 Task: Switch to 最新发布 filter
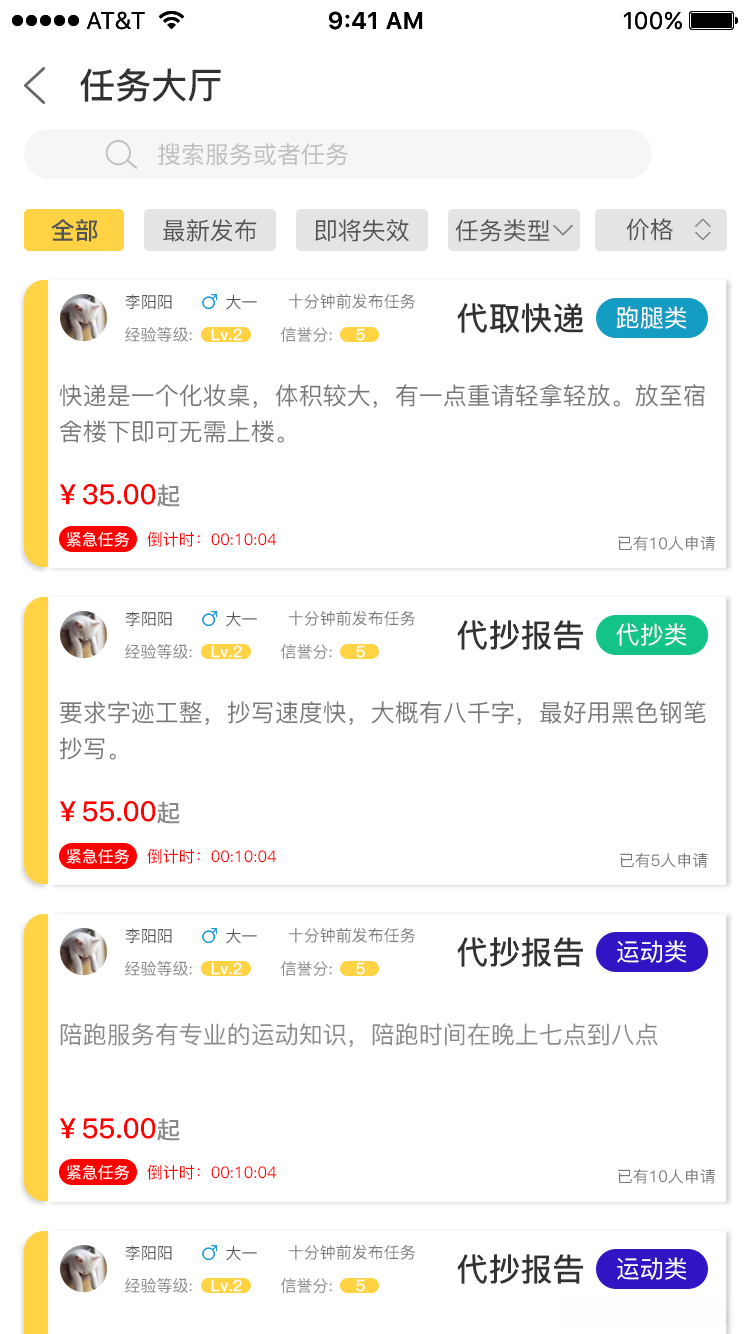pyautogui.click(x=210, y=231)
